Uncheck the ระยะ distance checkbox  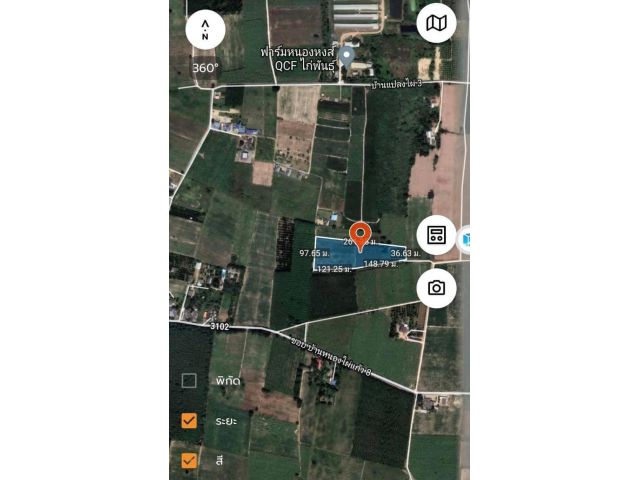point(189,421)
